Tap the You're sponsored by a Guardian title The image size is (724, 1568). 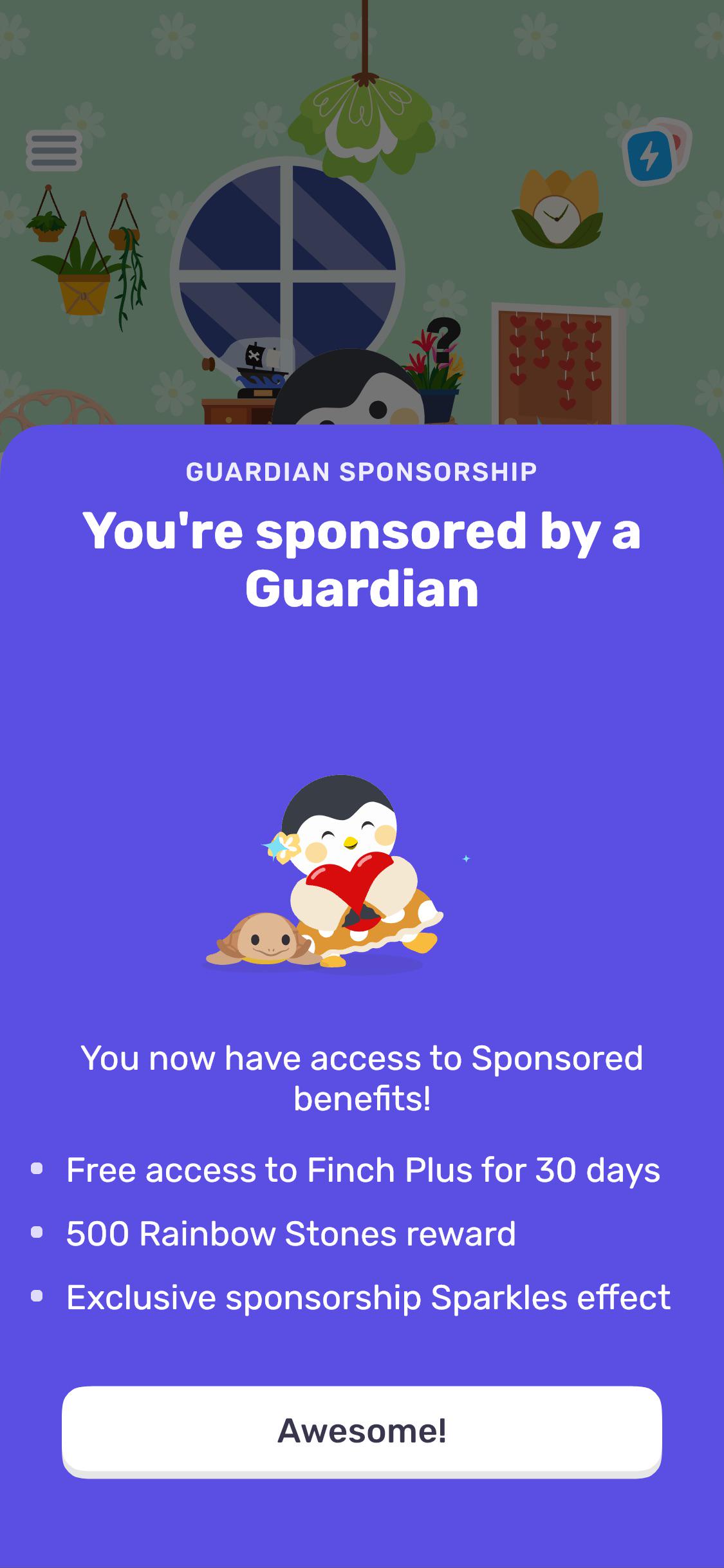pyautogui.click(x=362, y=560)
